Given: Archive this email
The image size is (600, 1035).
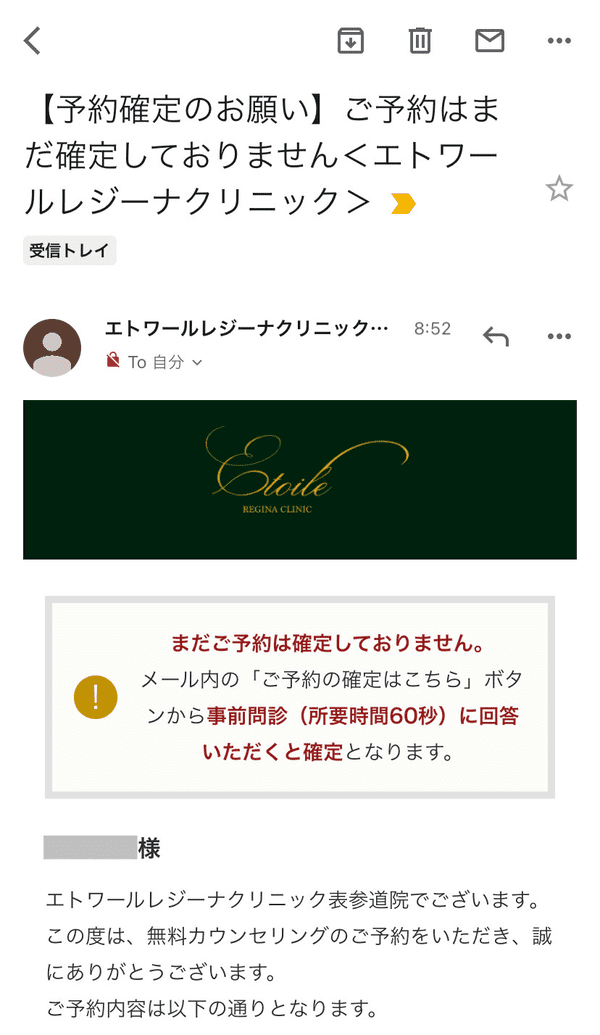Looking at the screenshot, I should [350, 40].
